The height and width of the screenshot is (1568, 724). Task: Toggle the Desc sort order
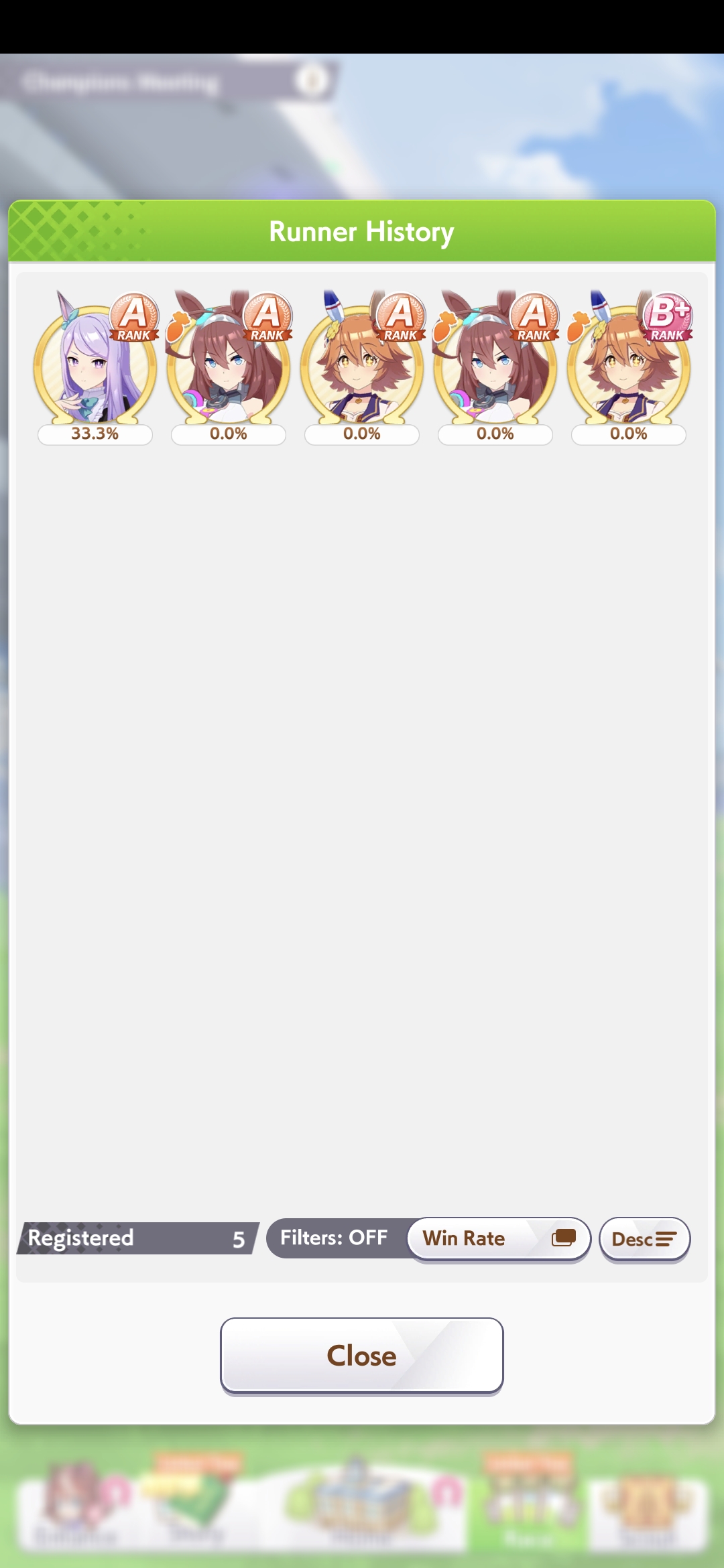[x=644, y=1239]
